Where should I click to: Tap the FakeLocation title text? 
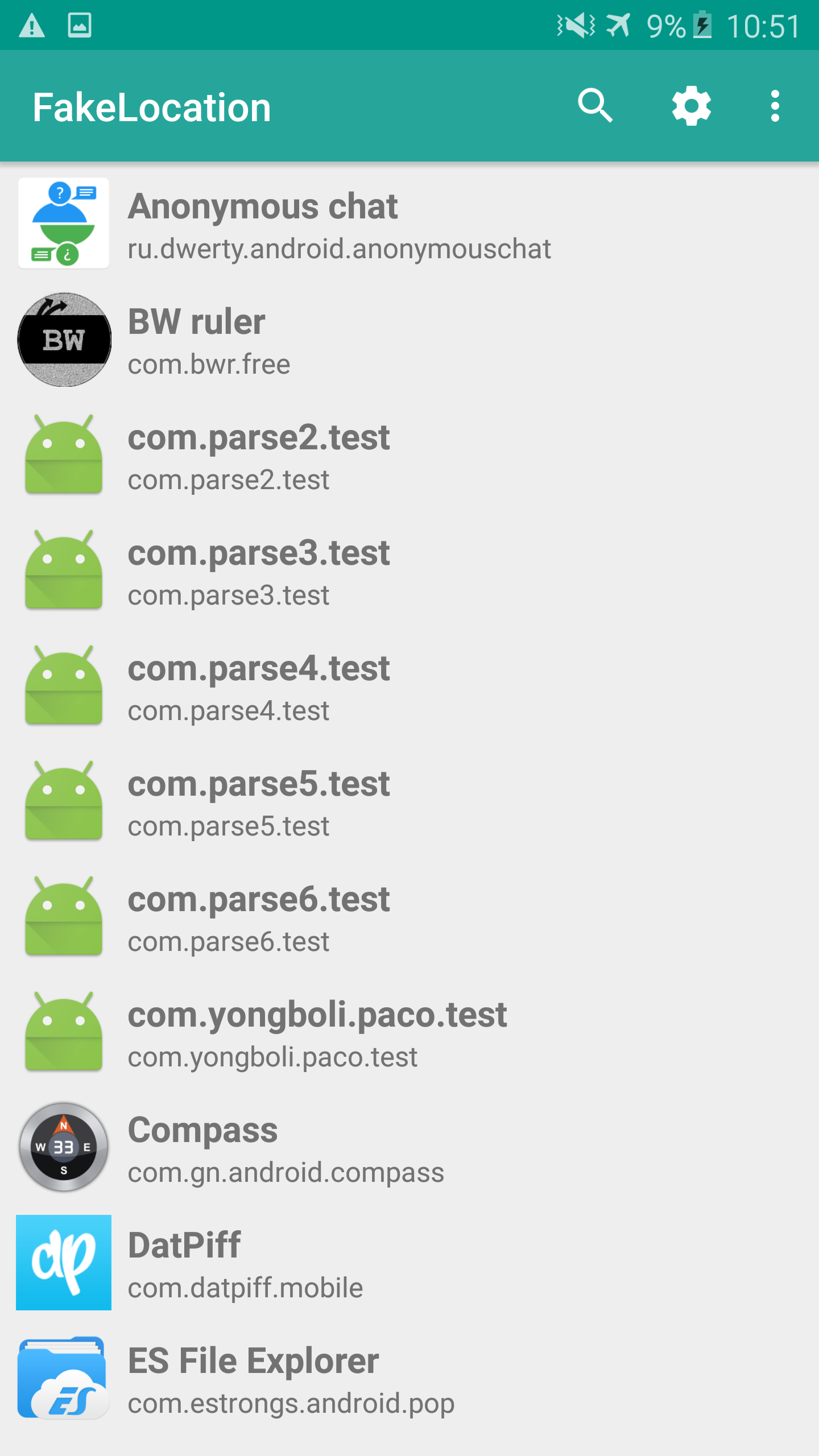(x=151, y=106)
